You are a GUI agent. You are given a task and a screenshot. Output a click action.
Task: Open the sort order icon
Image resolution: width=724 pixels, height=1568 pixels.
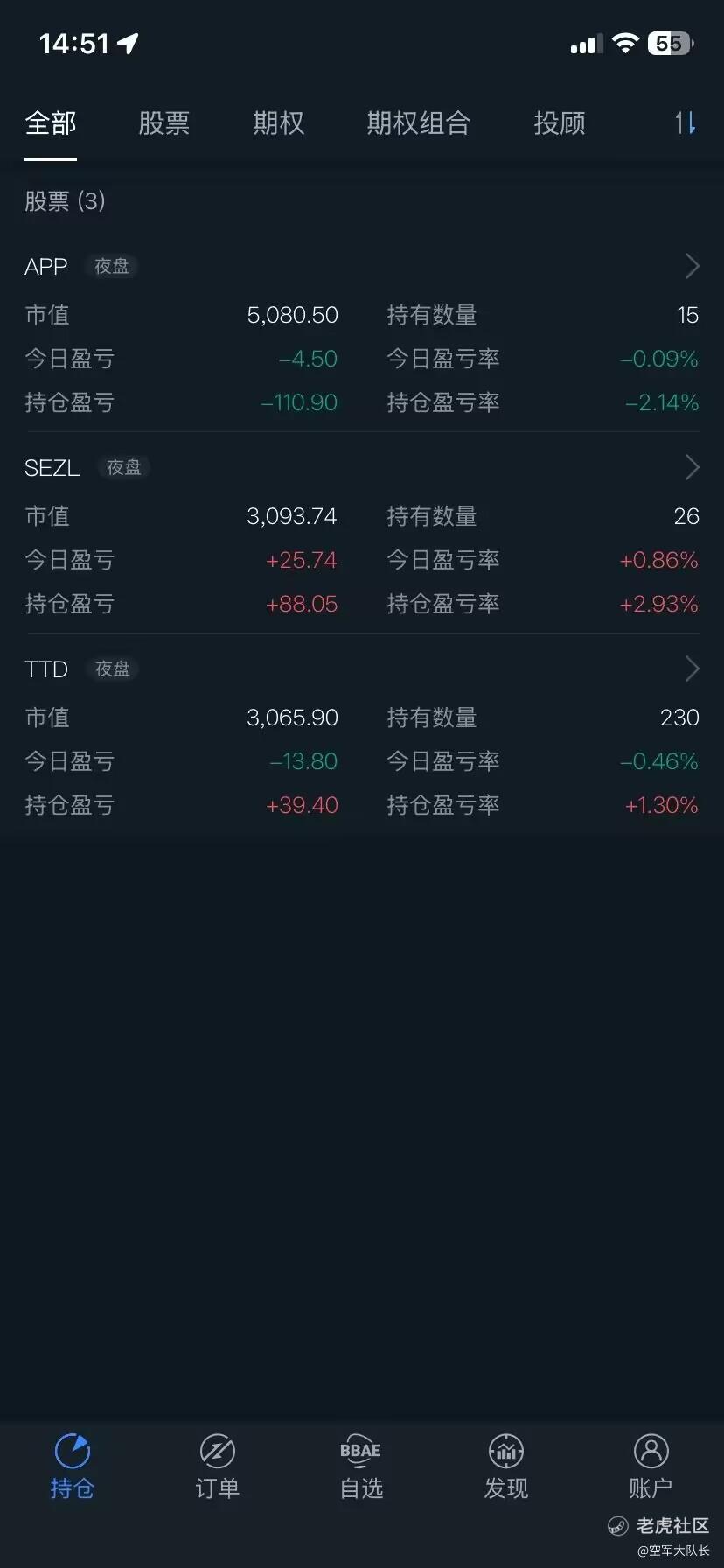(x=686, y=123)
